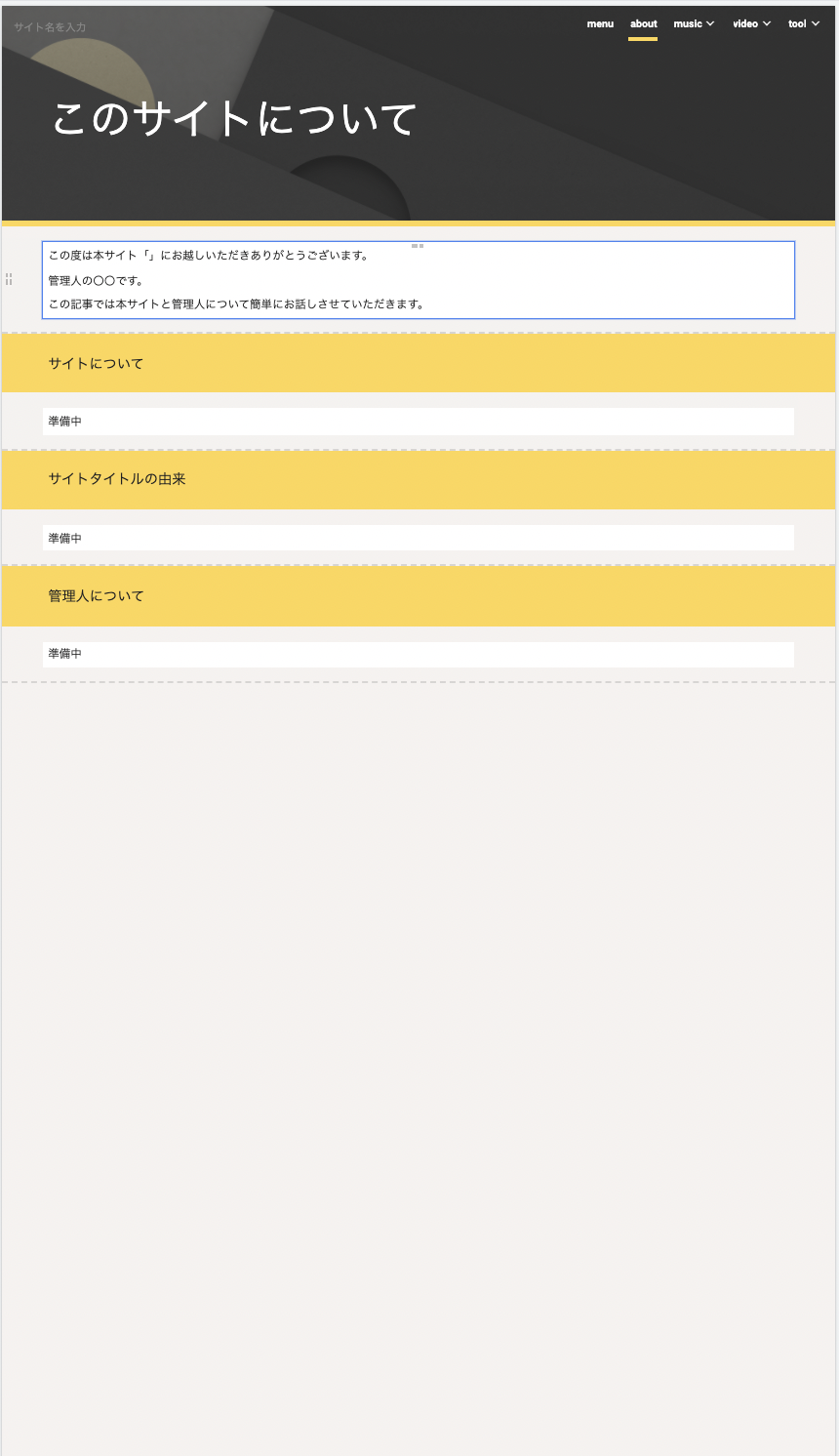839x1456 pixels.
Task: Edit the サイトタイトルの由来 section heading
Action: (117, 479)
